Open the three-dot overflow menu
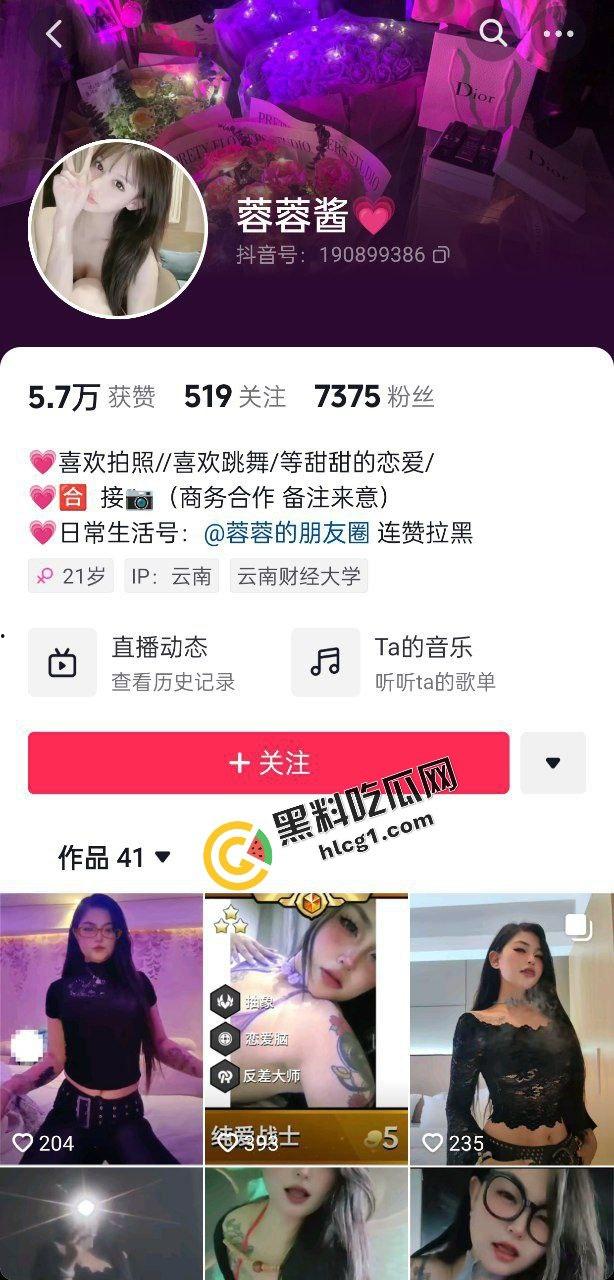 pyautogui.click(x=558, y=34)
